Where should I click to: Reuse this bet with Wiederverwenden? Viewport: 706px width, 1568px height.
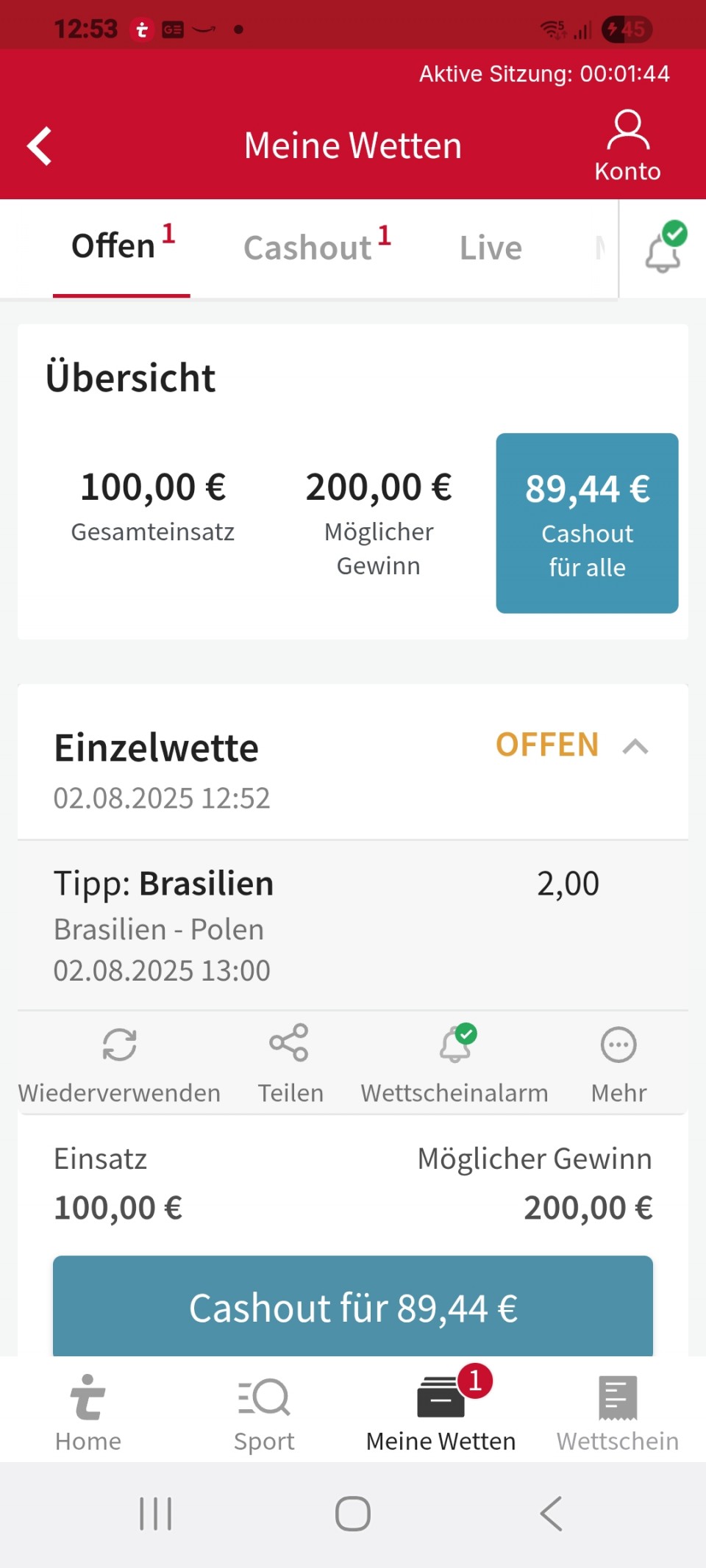point(119,1064)
